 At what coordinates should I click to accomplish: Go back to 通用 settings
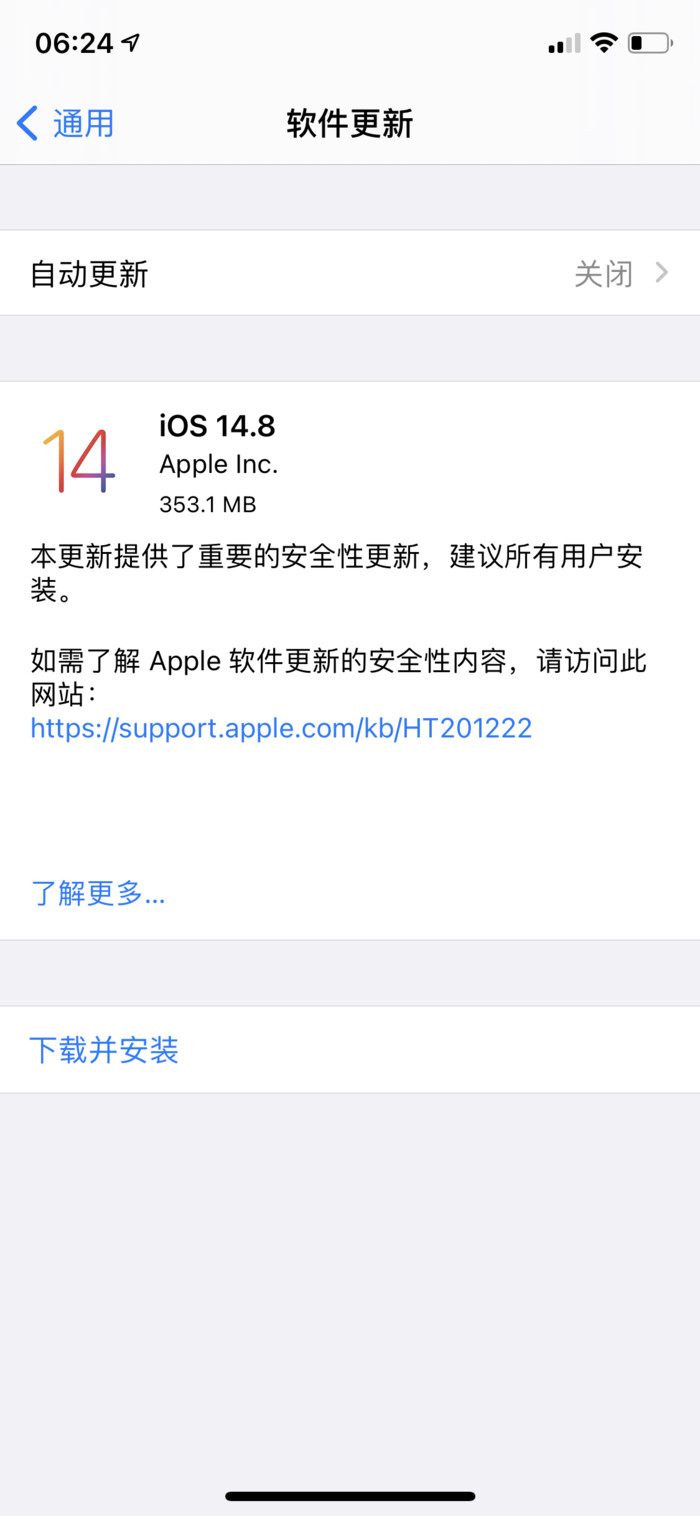66,124
